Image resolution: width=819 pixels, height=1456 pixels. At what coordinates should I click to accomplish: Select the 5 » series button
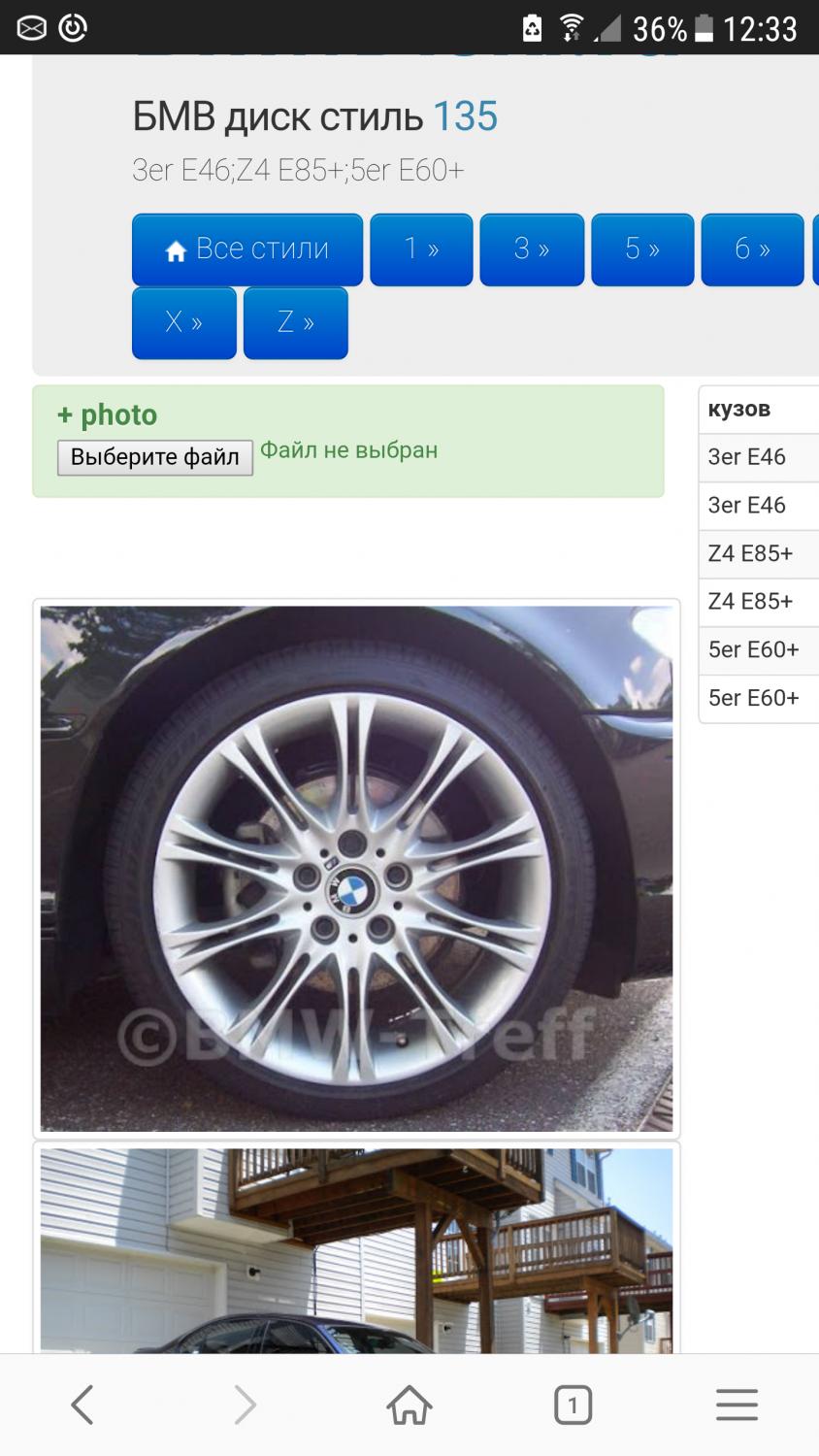coord(642,249)
